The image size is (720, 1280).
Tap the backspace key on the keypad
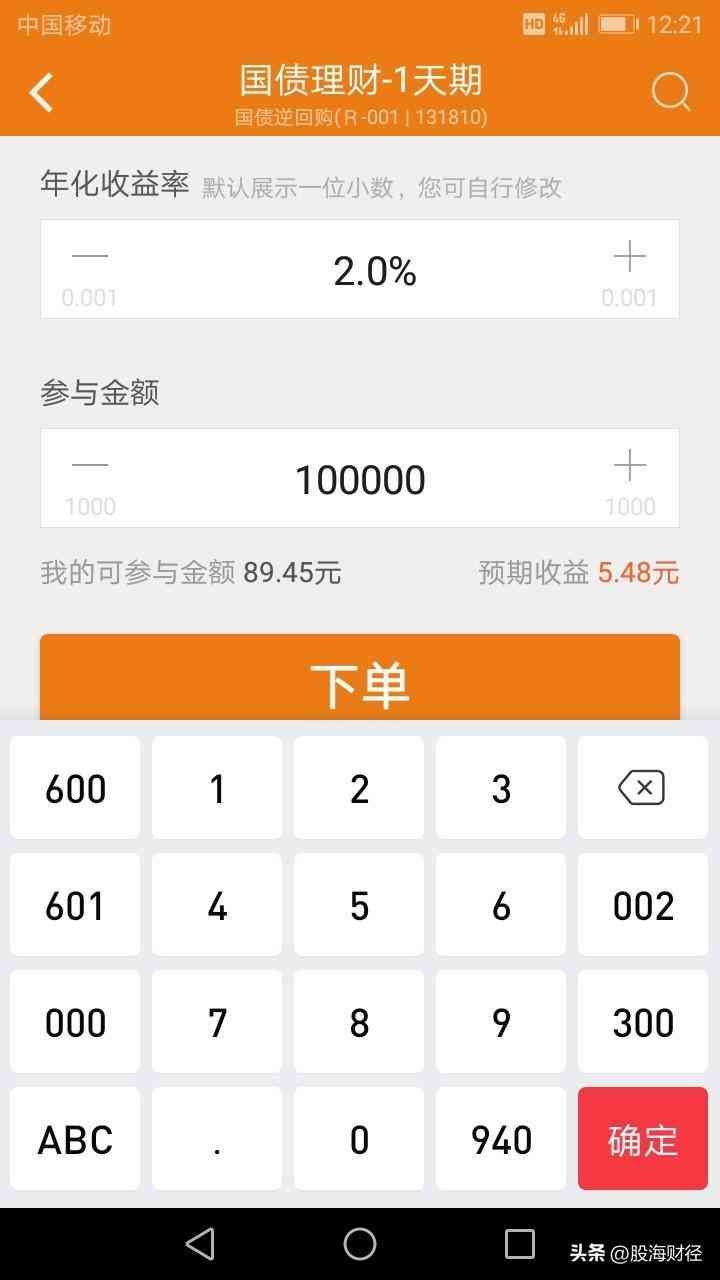pyautogui.click(x=642, y=787)
